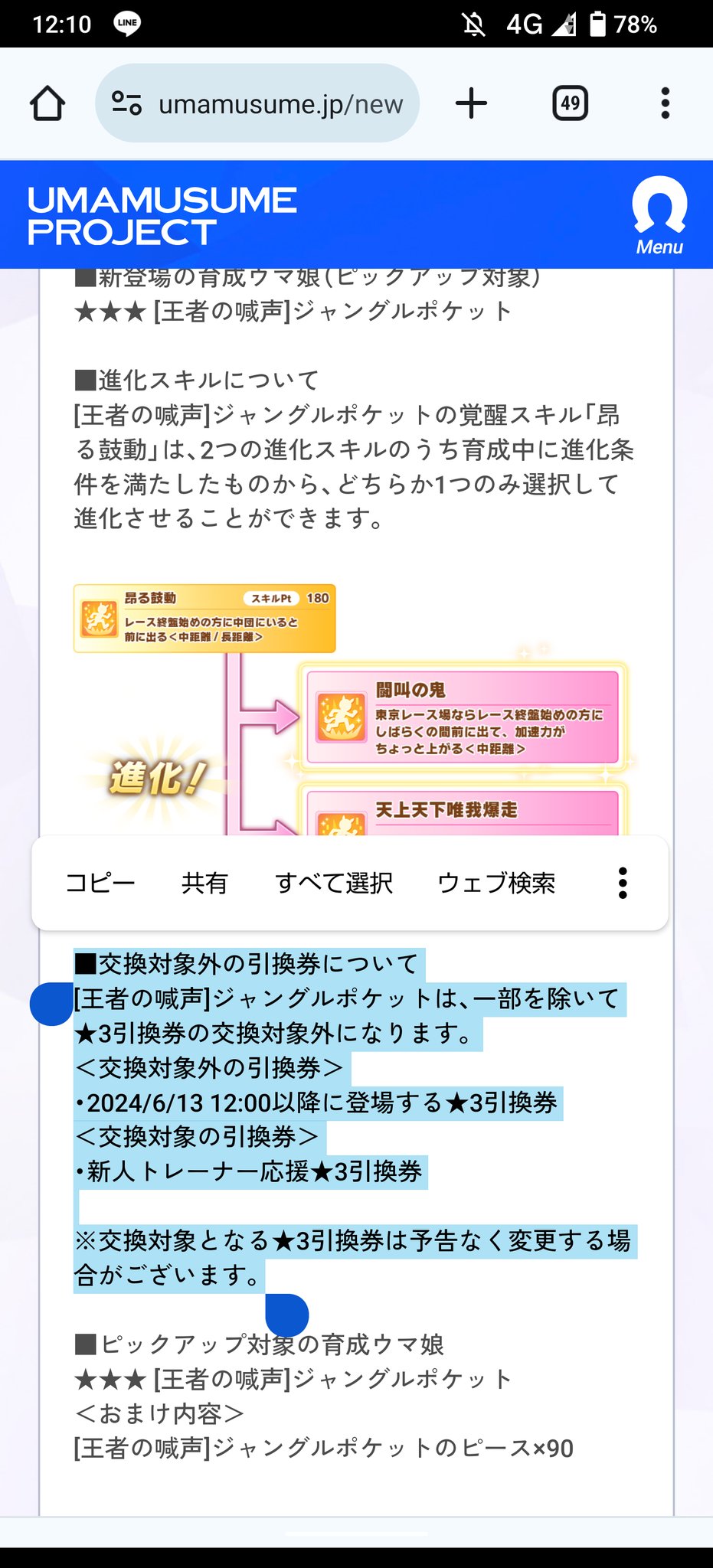Tap the UMAMUSUME PROJECT site logo

162,216
